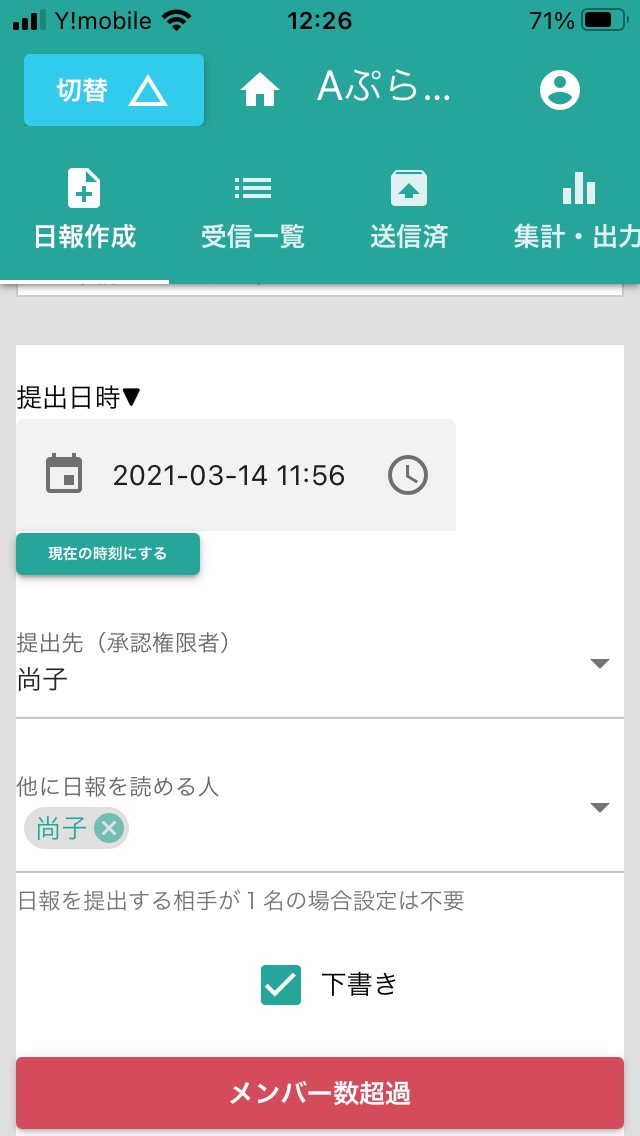Open the 集計・出力 tab
The width and height of the screenshot is (640, 1136).
click(x=577, y=210)
